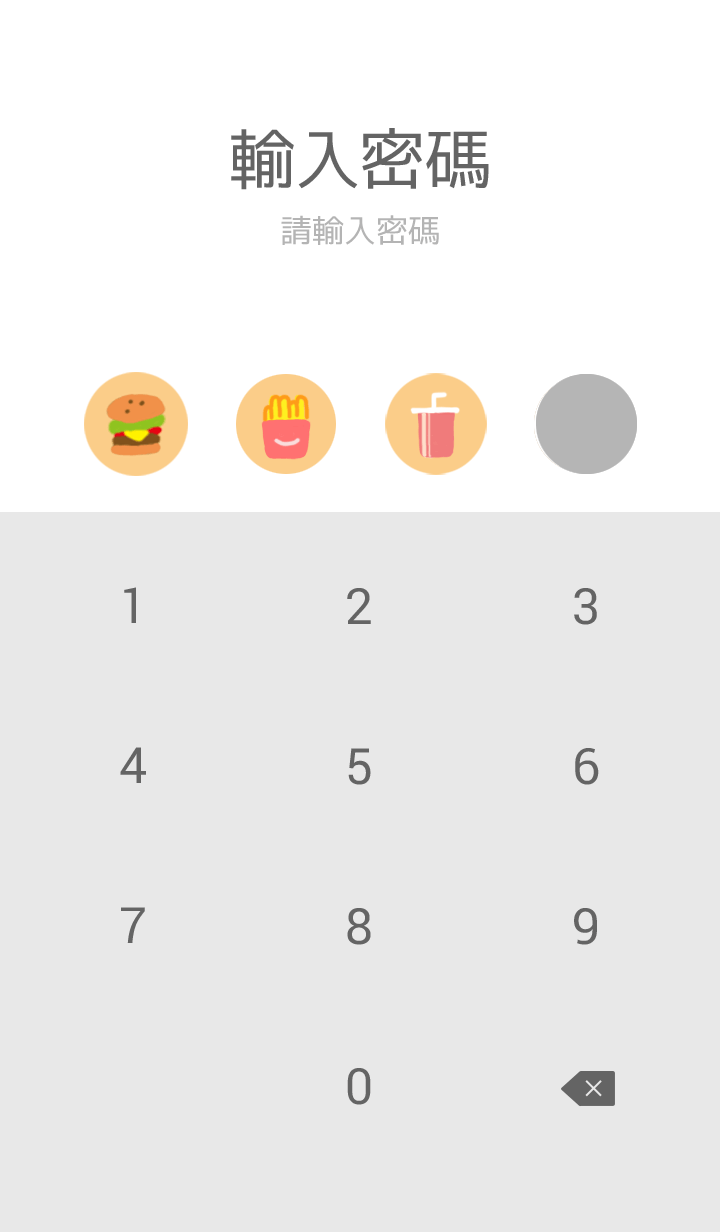The image size is (720, 1232).
Task: Enter digit 5 on the keypad
Action: coord(359,767)
